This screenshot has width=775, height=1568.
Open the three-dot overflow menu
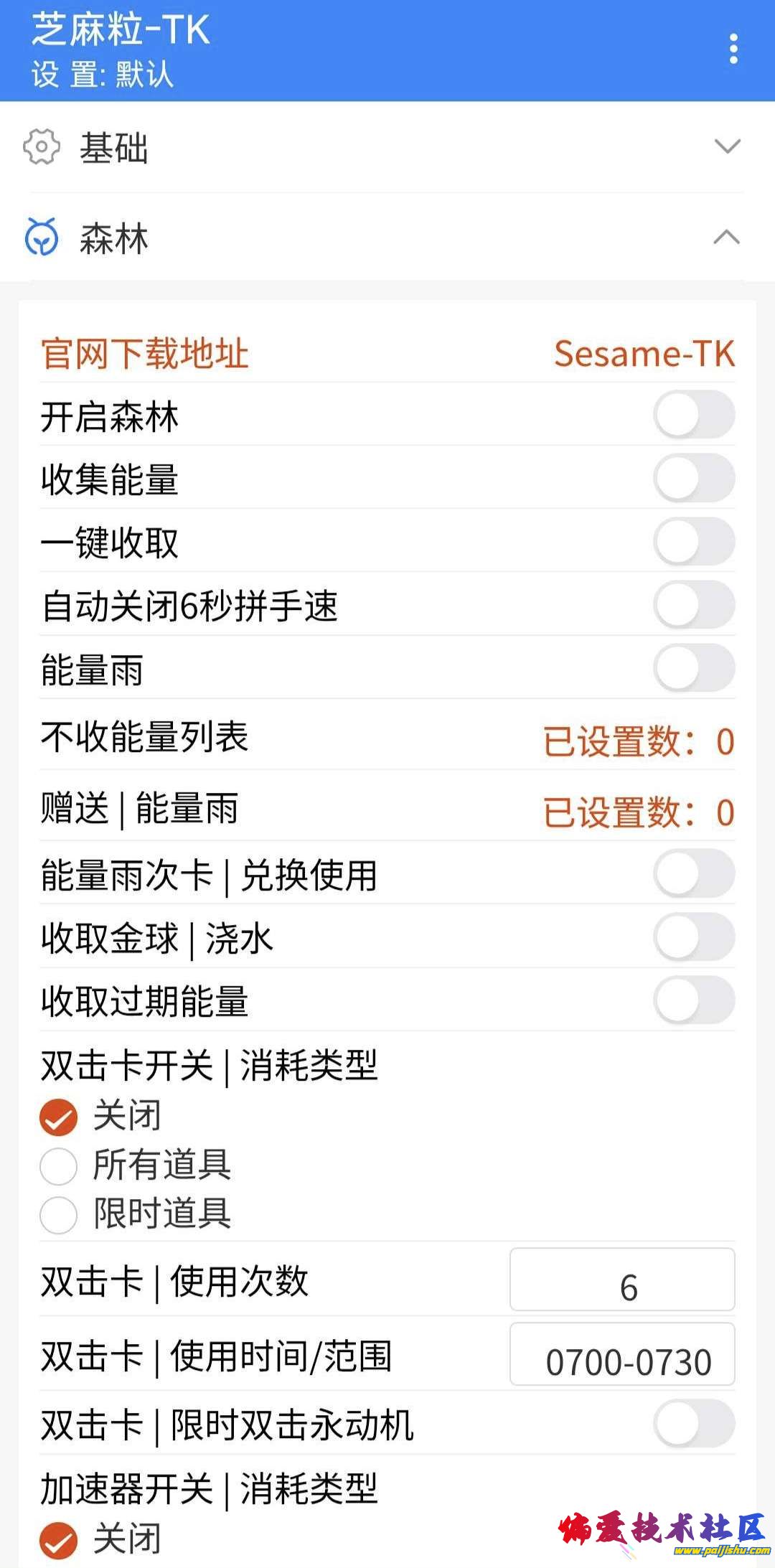point(733,49)
